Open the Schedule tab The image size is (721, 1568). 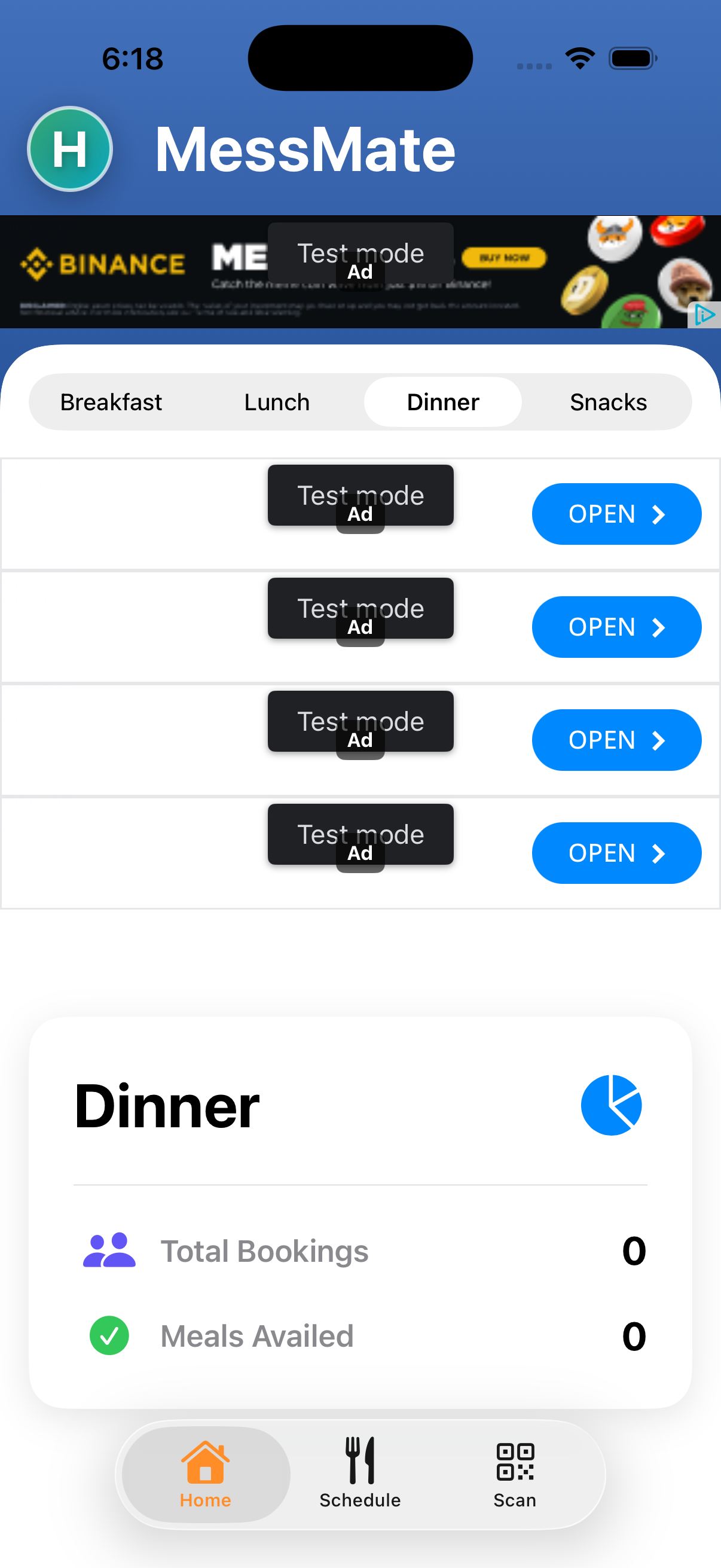(x=360, y=1474)
